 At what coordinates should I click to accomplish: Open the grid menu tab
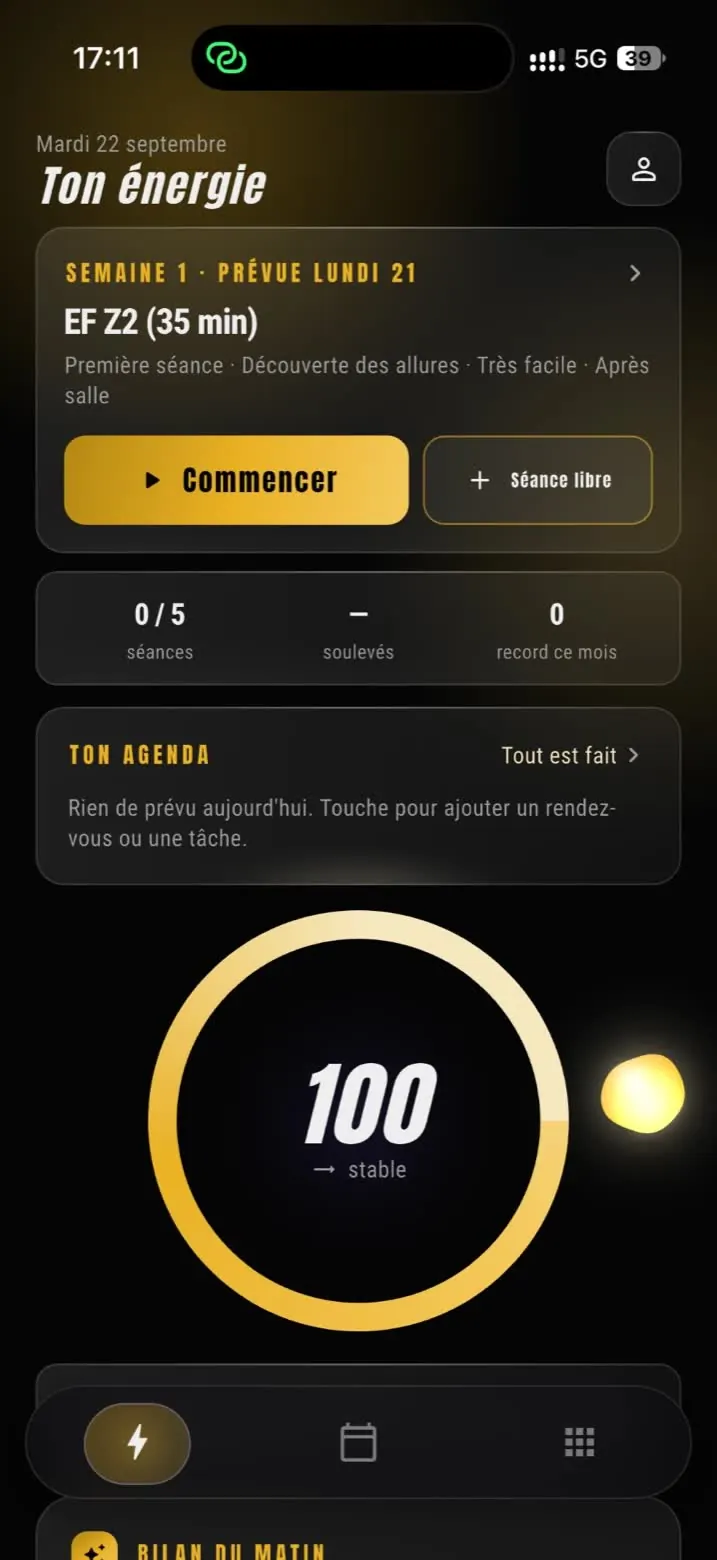(579, 1443)
